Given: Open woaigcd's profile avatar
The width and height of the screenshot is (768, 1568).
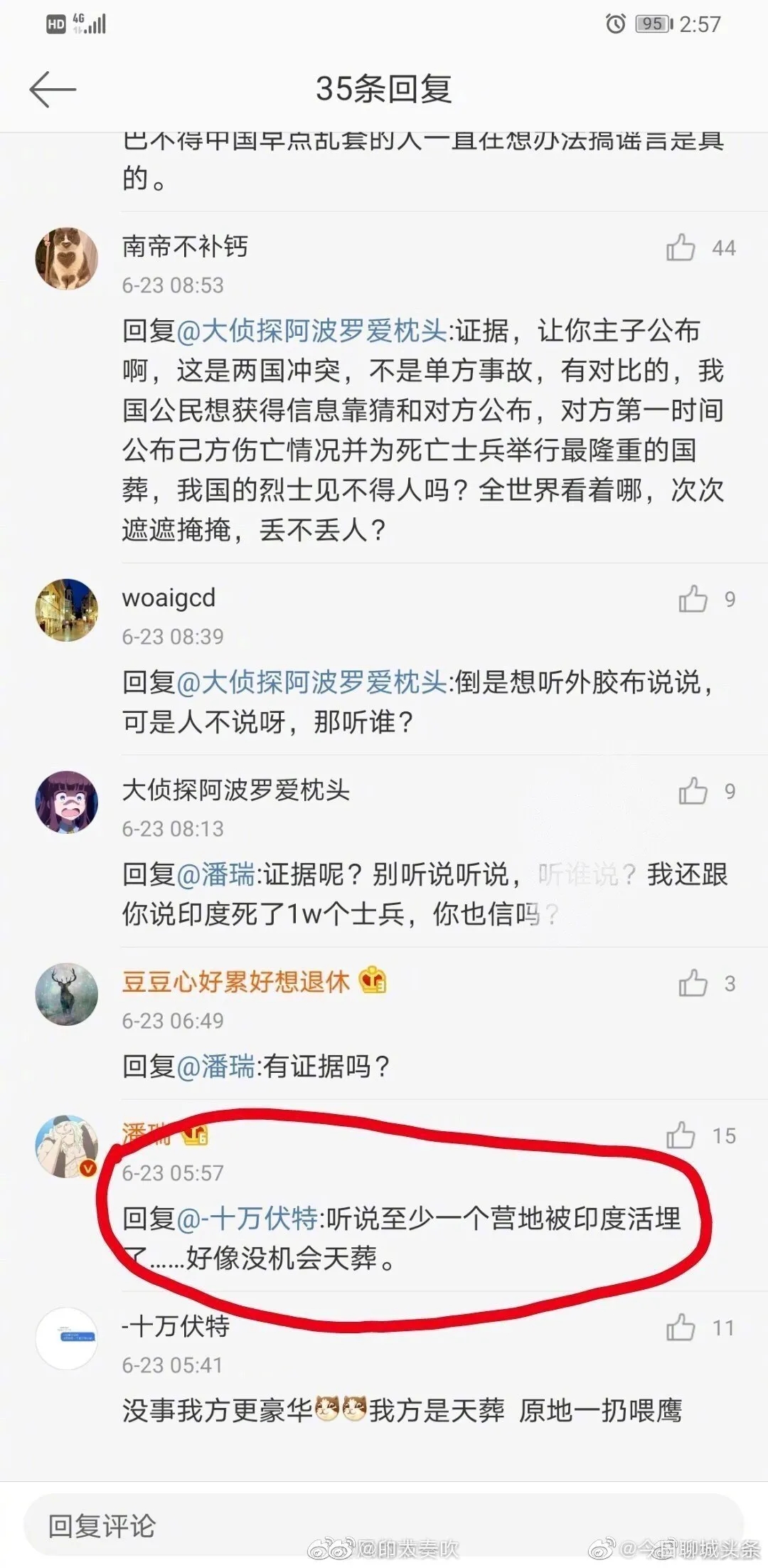Looking at the screenshot, I should click(67, 610).
